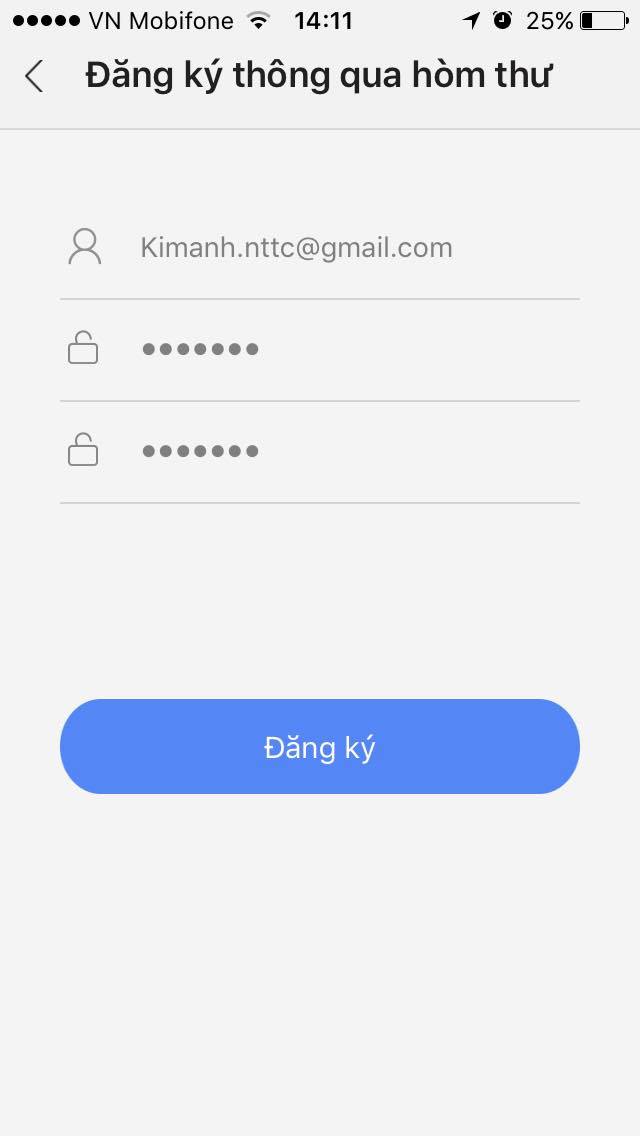
Task: Go back using the top-left arrow
Action: pos(34,76)
